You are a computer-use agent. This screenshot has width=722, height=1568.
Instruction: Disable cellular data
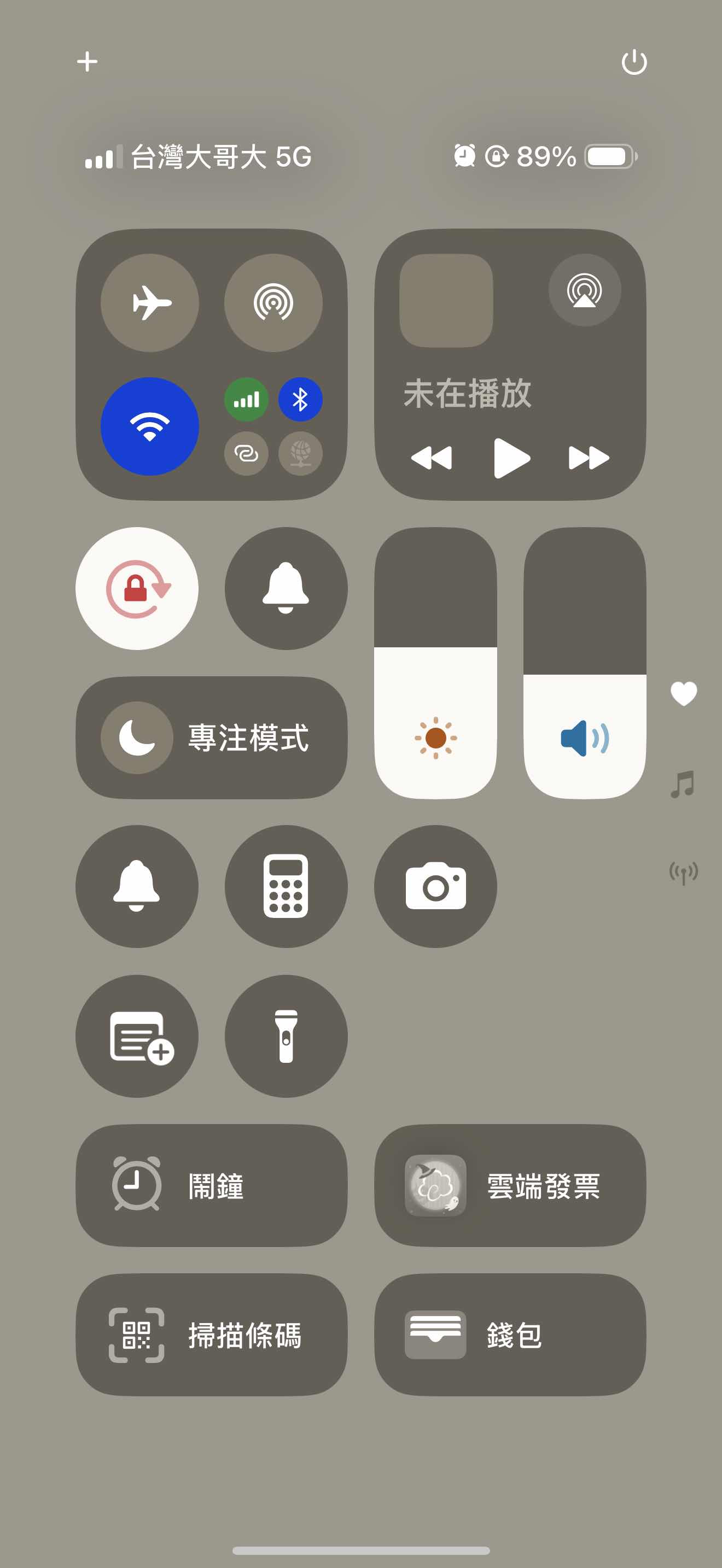(x=246, y=400)
